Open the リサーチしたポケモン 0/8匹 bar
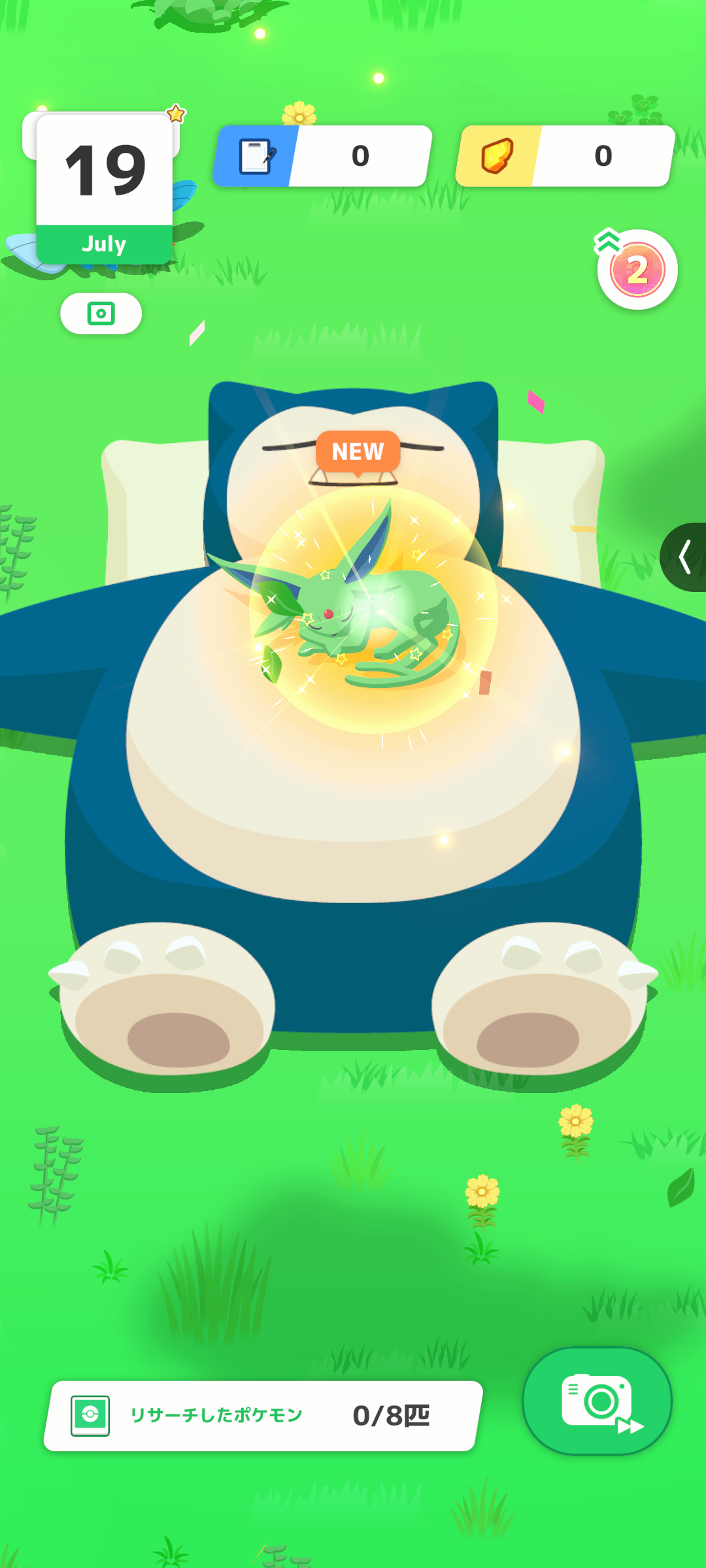 pos(263,1416)
